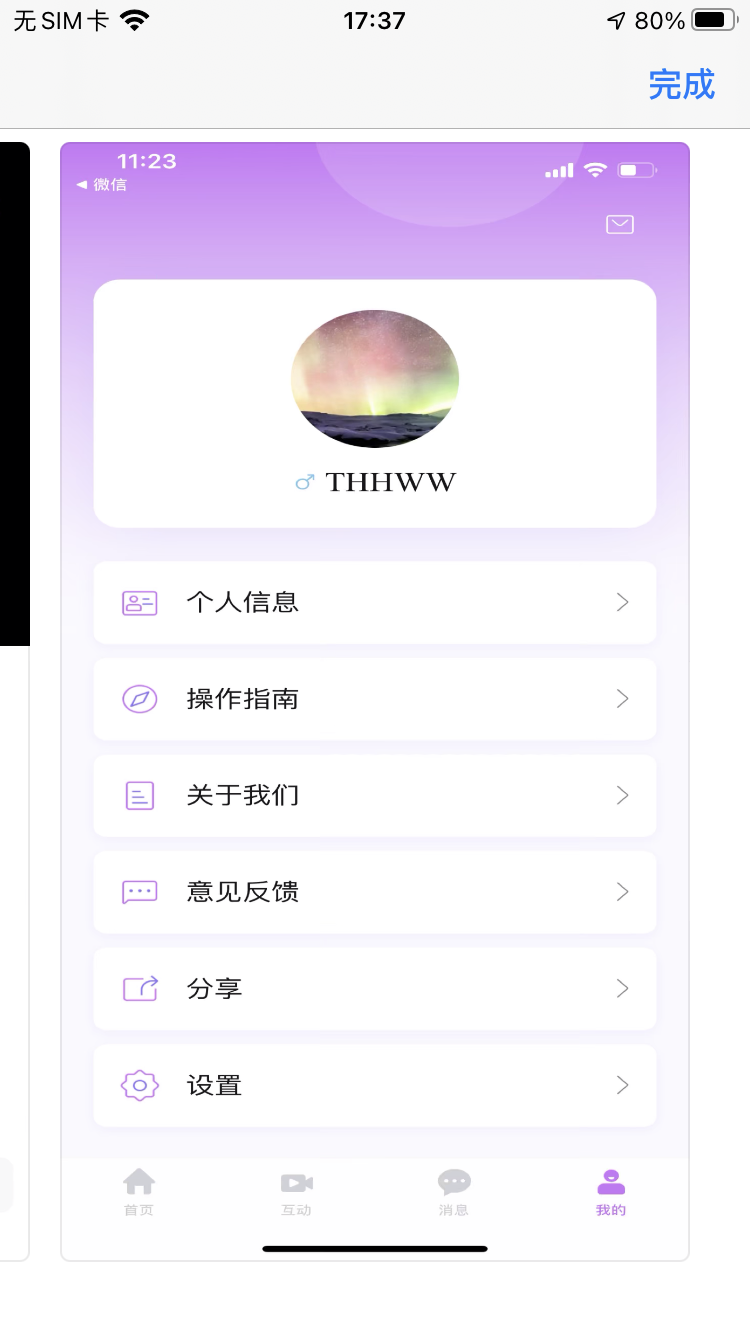Viewport: 750px width, 1334px height.
Task: Tap 完成 to close the screenshot preview
Action: tap(681, 85)
